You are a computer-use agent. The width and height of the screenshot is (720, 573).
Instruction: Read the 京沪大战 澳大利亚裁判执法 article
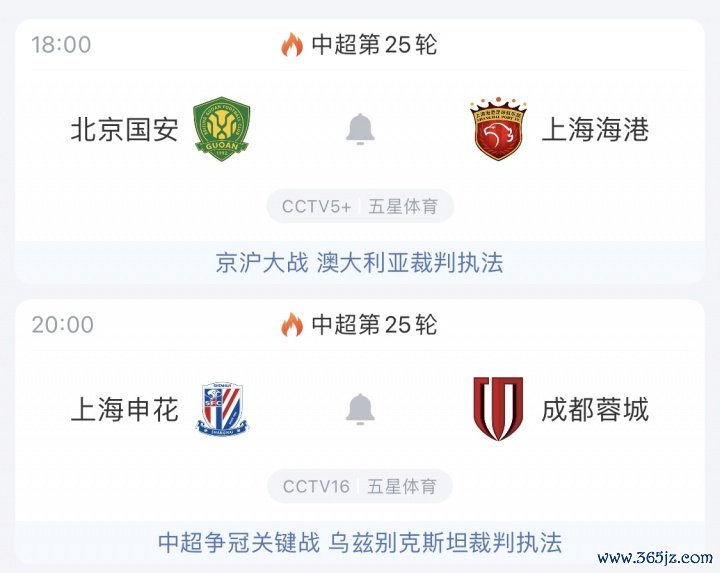[359, 263]
